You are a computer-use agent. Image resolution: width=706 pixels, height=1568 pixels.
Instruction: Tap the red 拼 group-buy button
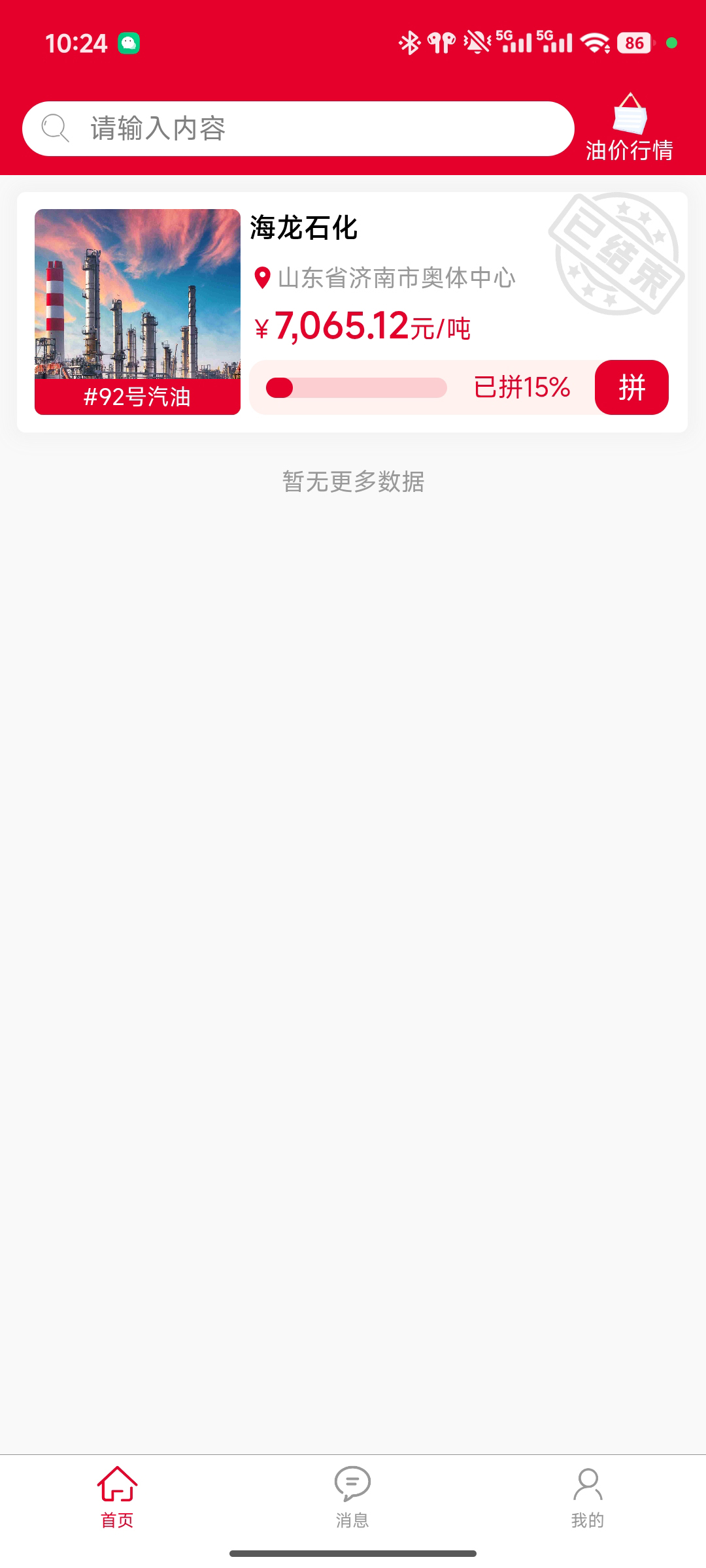[631, 387]
